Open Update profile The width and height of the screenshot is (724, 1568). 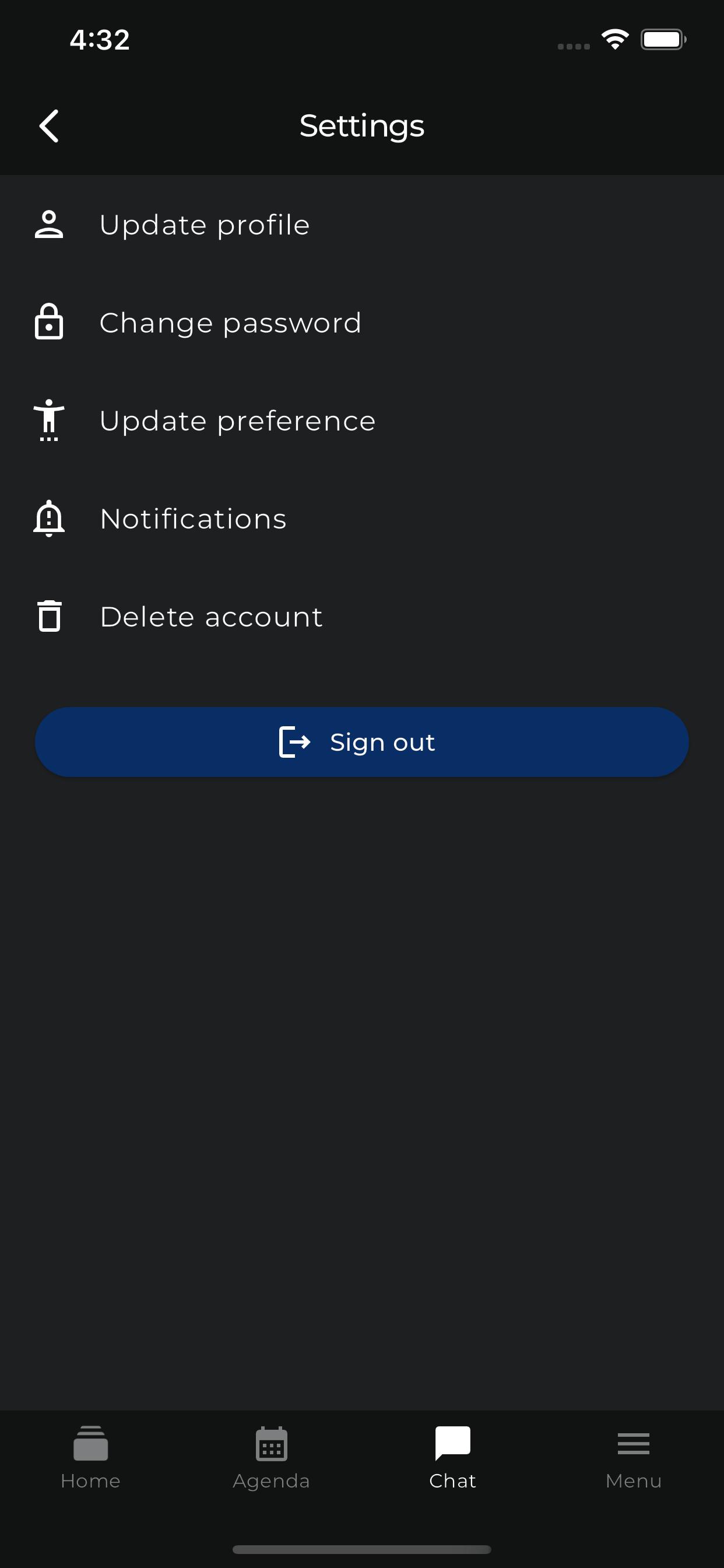point(362,225)
